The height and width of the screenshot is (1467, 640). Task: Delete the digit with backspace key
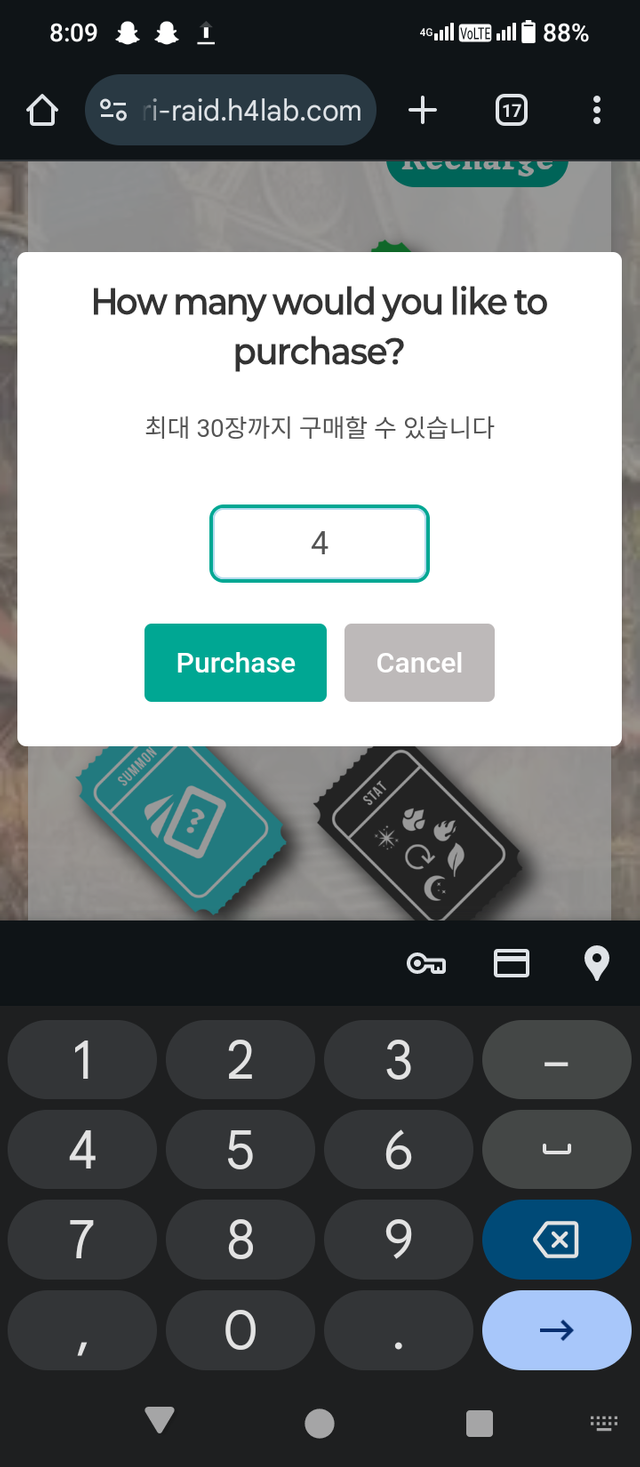(556, 1240)
